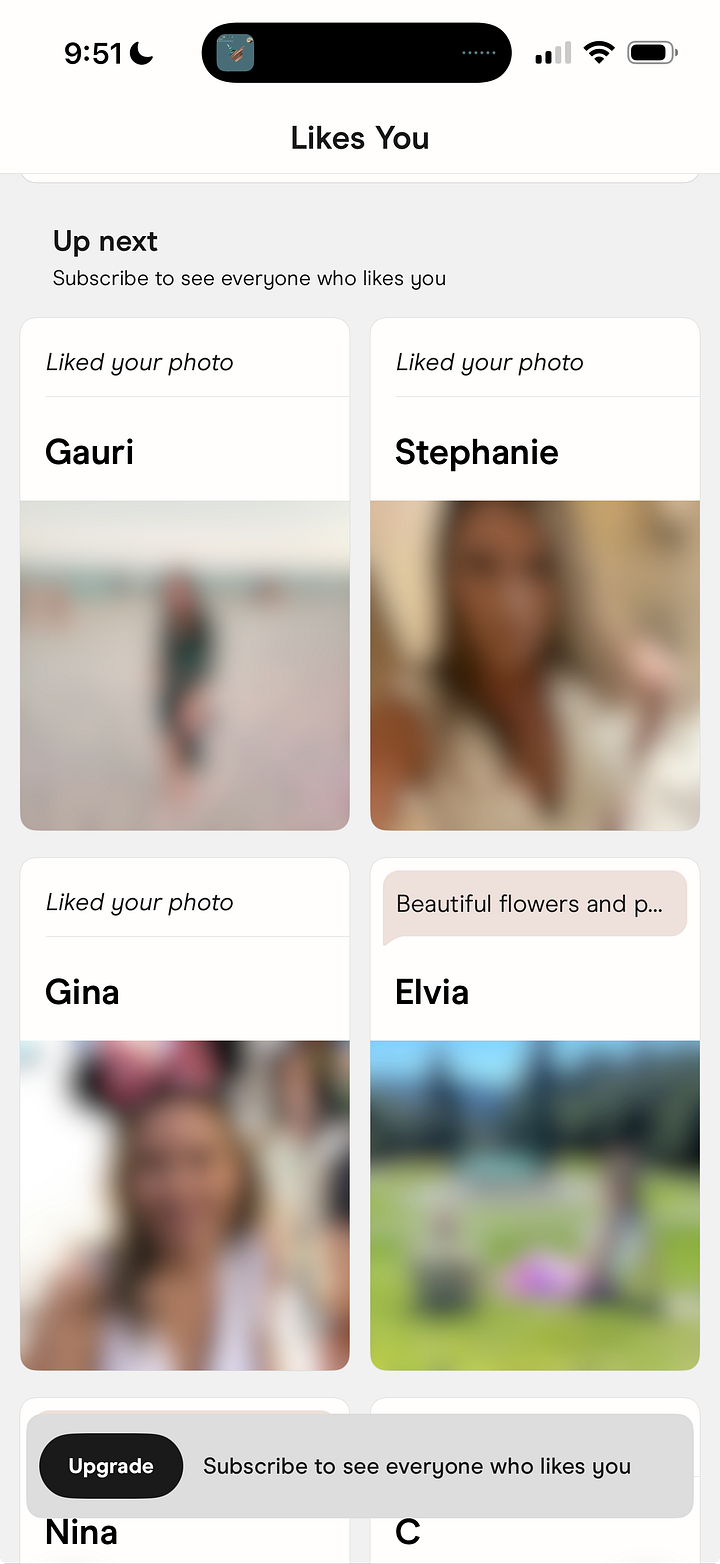The height and width of the screenshot is (1564, 720).
Task: Tap the Do Not Disturb moon icon
Action: [x=138, y=51]
